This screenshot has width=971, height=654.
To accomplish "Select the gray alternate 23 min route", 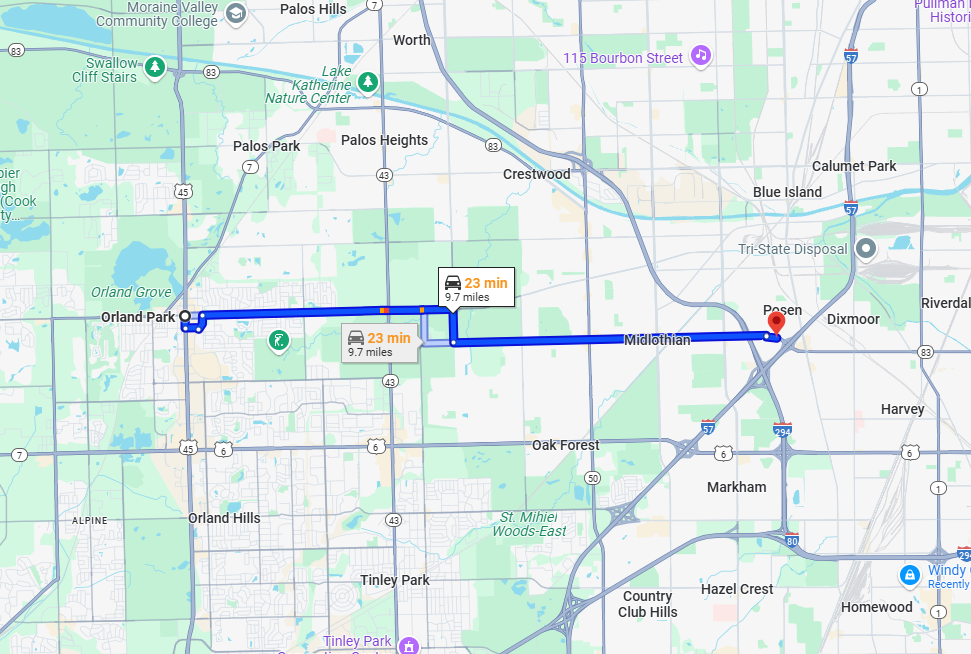I will [378, 344].
